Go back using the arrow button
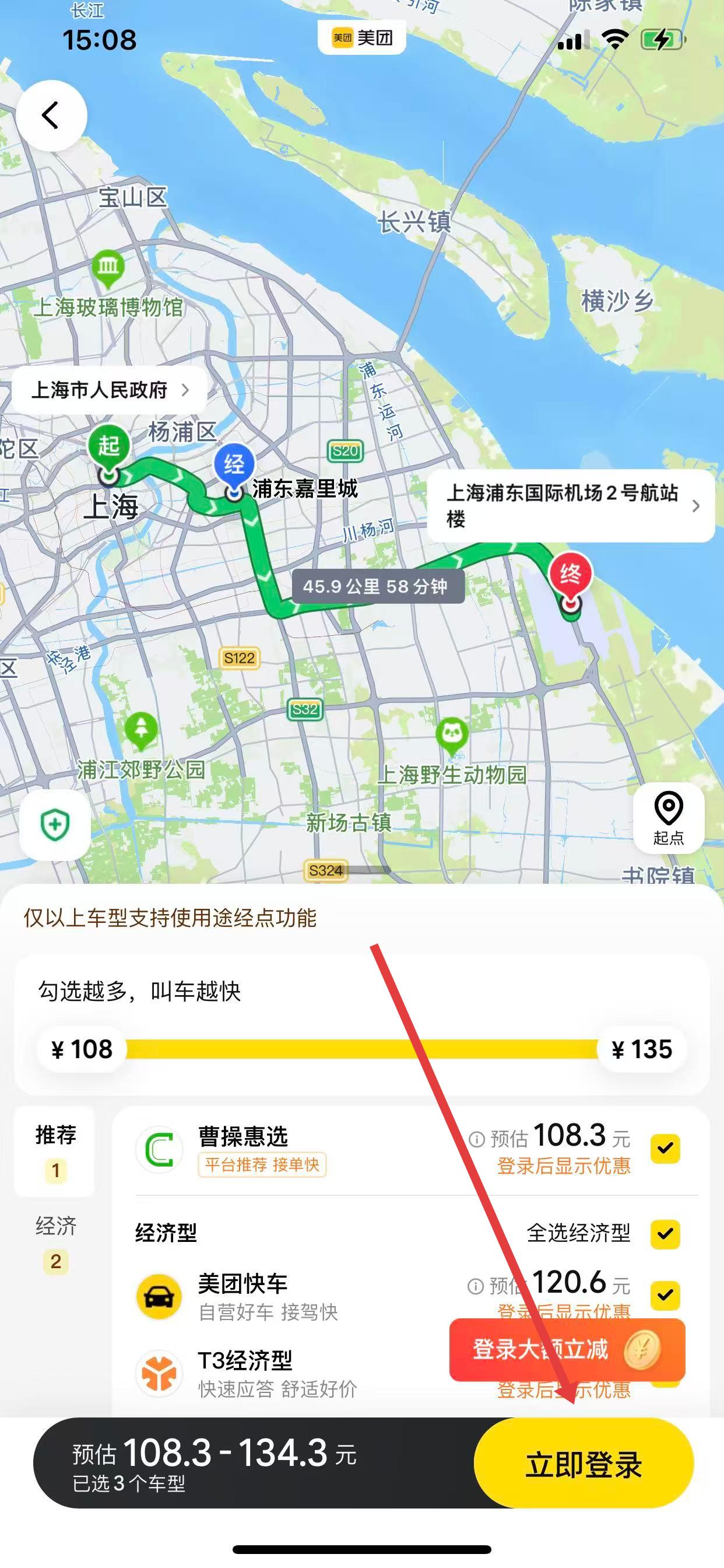The image size is (724, 1568). click(51, 115)
